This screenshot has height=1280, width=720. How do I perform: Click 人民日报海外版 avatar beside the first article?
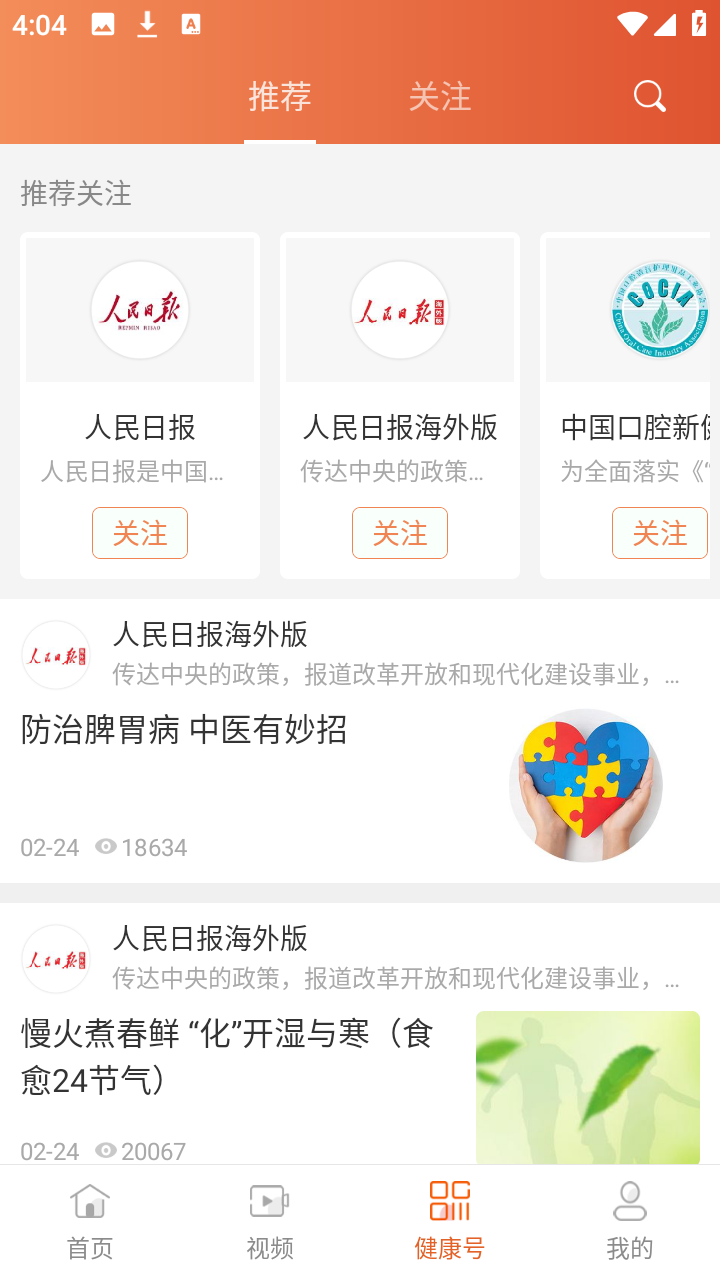tap(57, 655)
